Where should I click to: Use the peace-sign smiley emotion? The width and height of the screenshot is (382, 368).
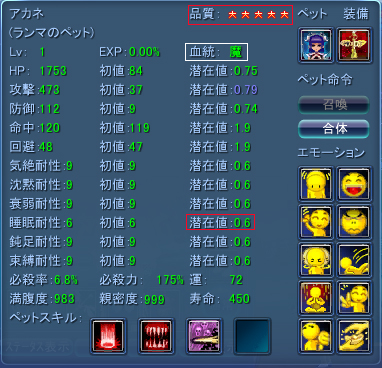pos(354,298)
